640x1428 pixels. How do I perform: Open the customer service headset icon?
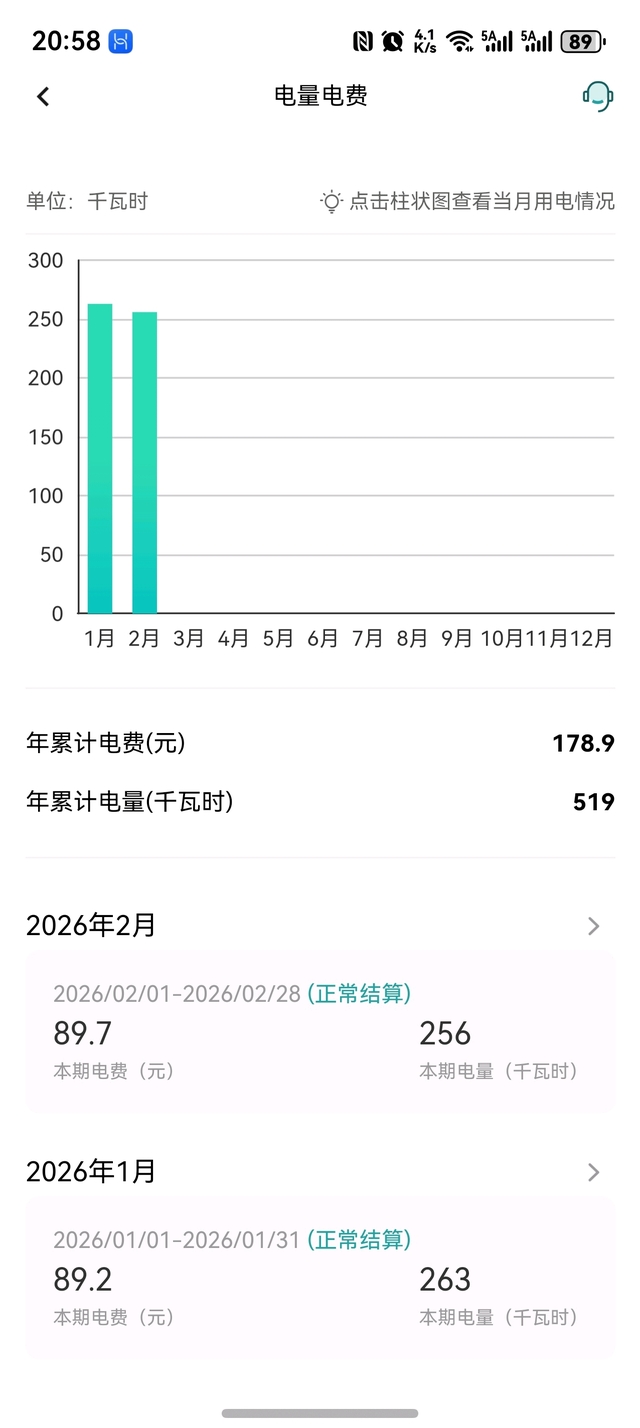click(x=597, y=96)
